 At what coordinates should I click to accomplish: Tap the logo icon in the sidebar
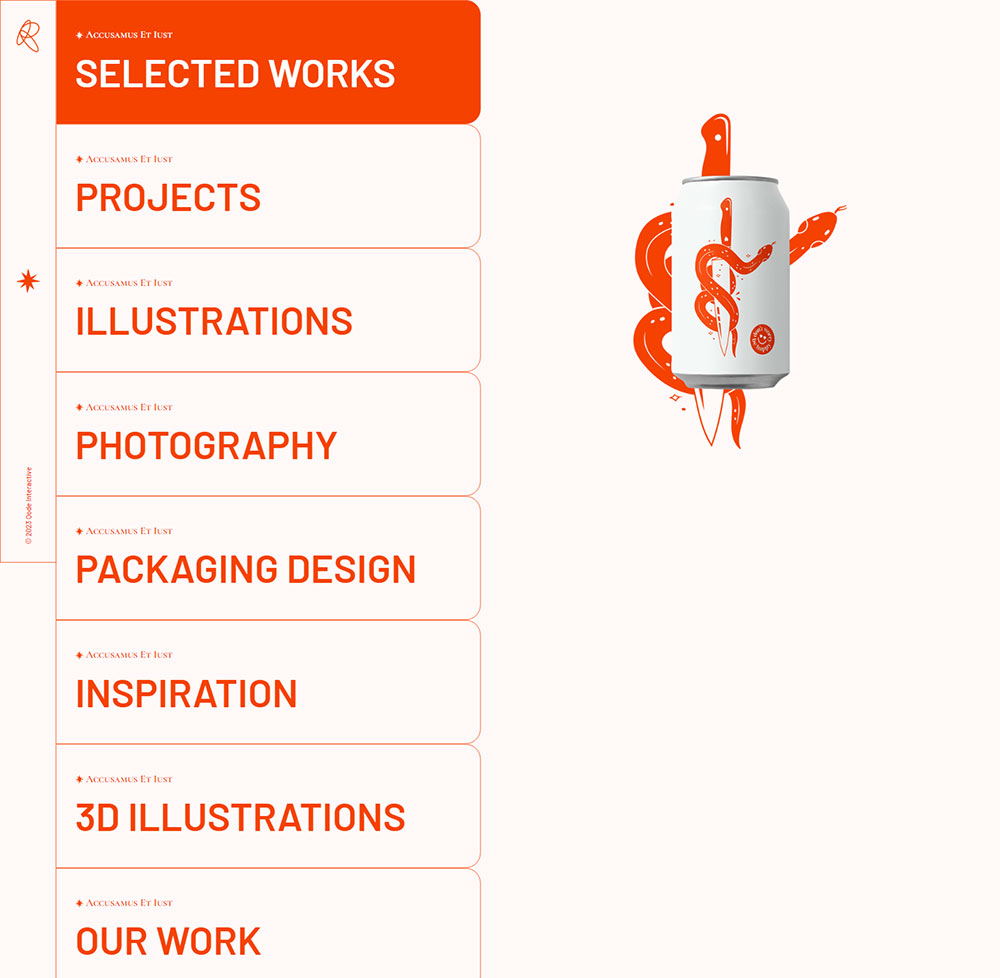pyautogui.click(x=28, y=37)
